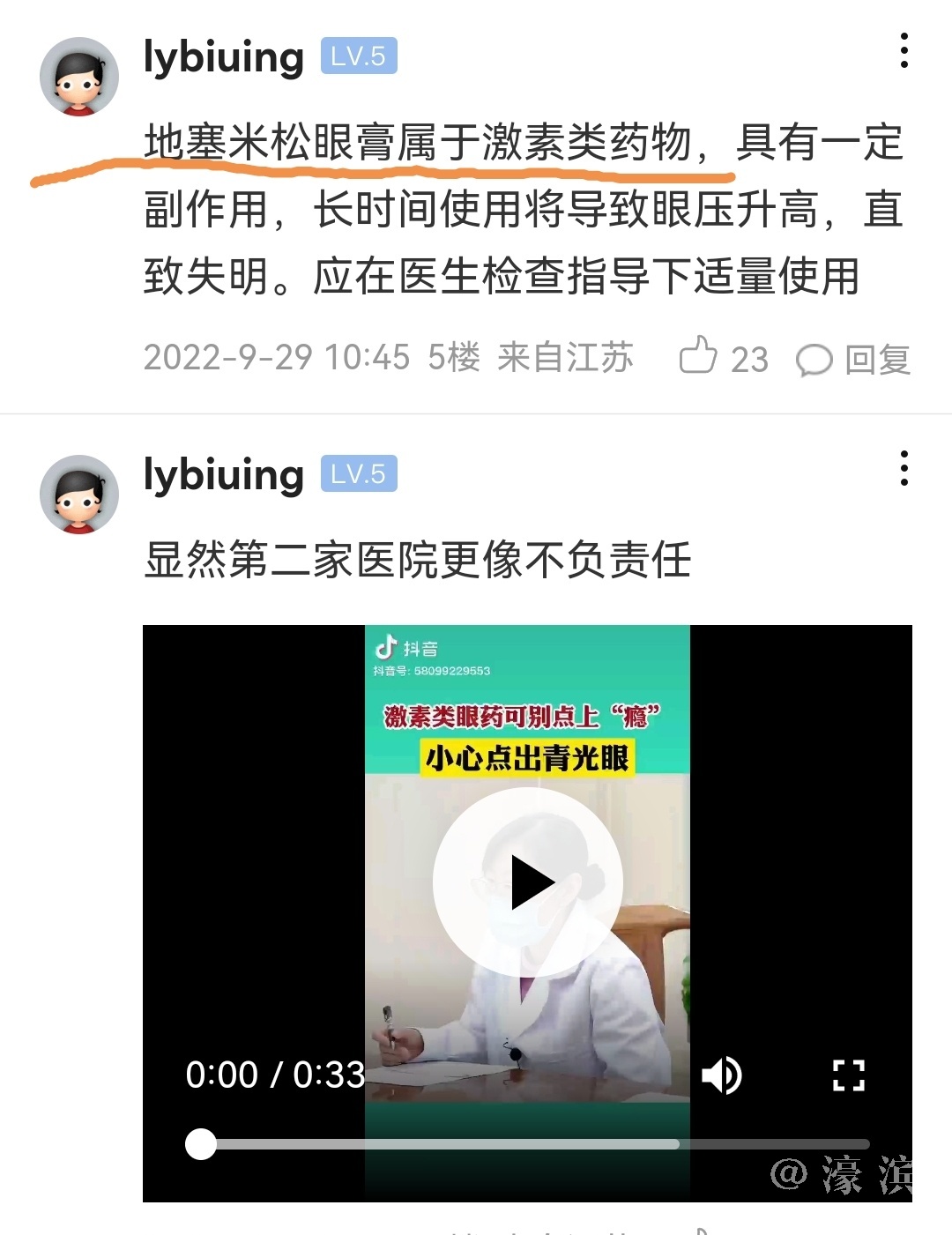Tap the video progress bar to seek

[529, 1144]
